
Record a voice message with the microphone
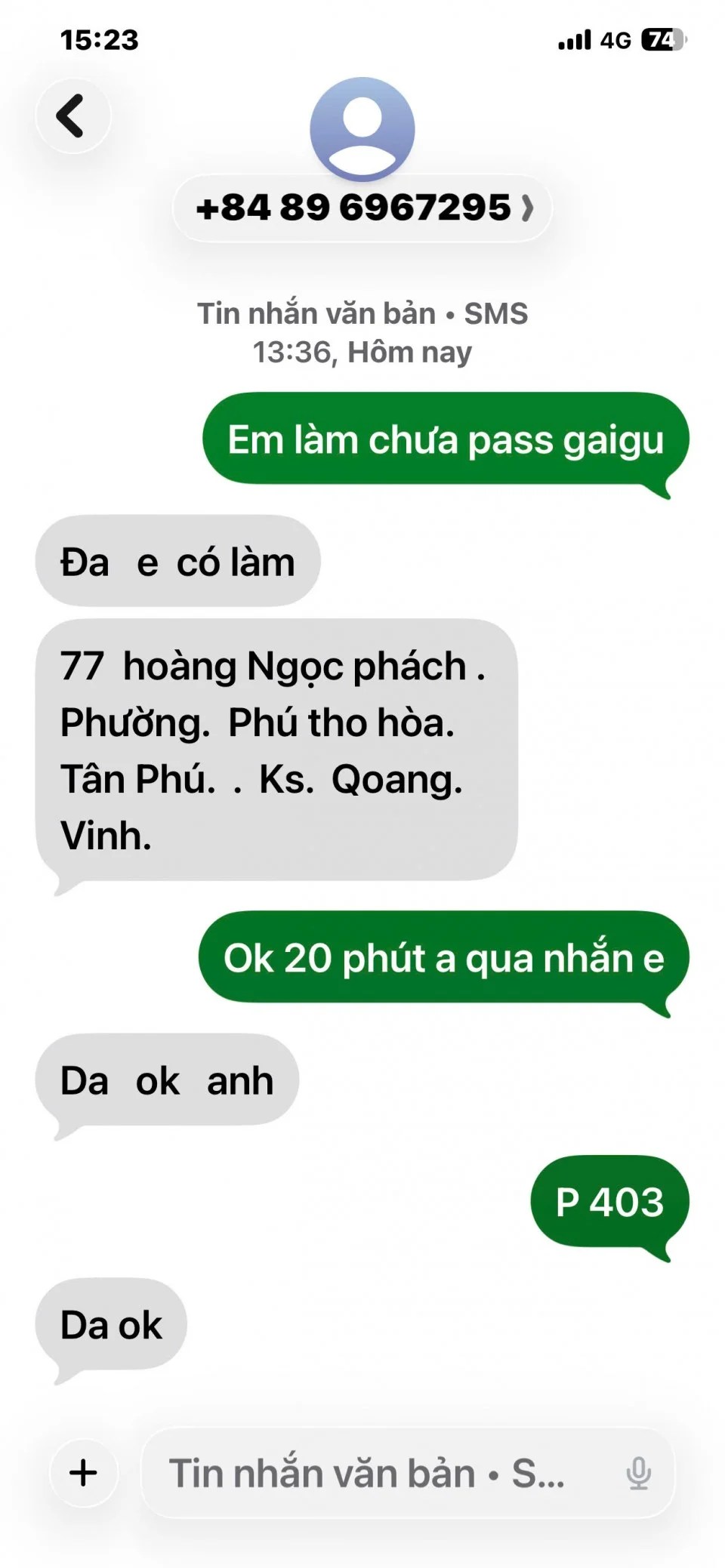(638, 1473)
